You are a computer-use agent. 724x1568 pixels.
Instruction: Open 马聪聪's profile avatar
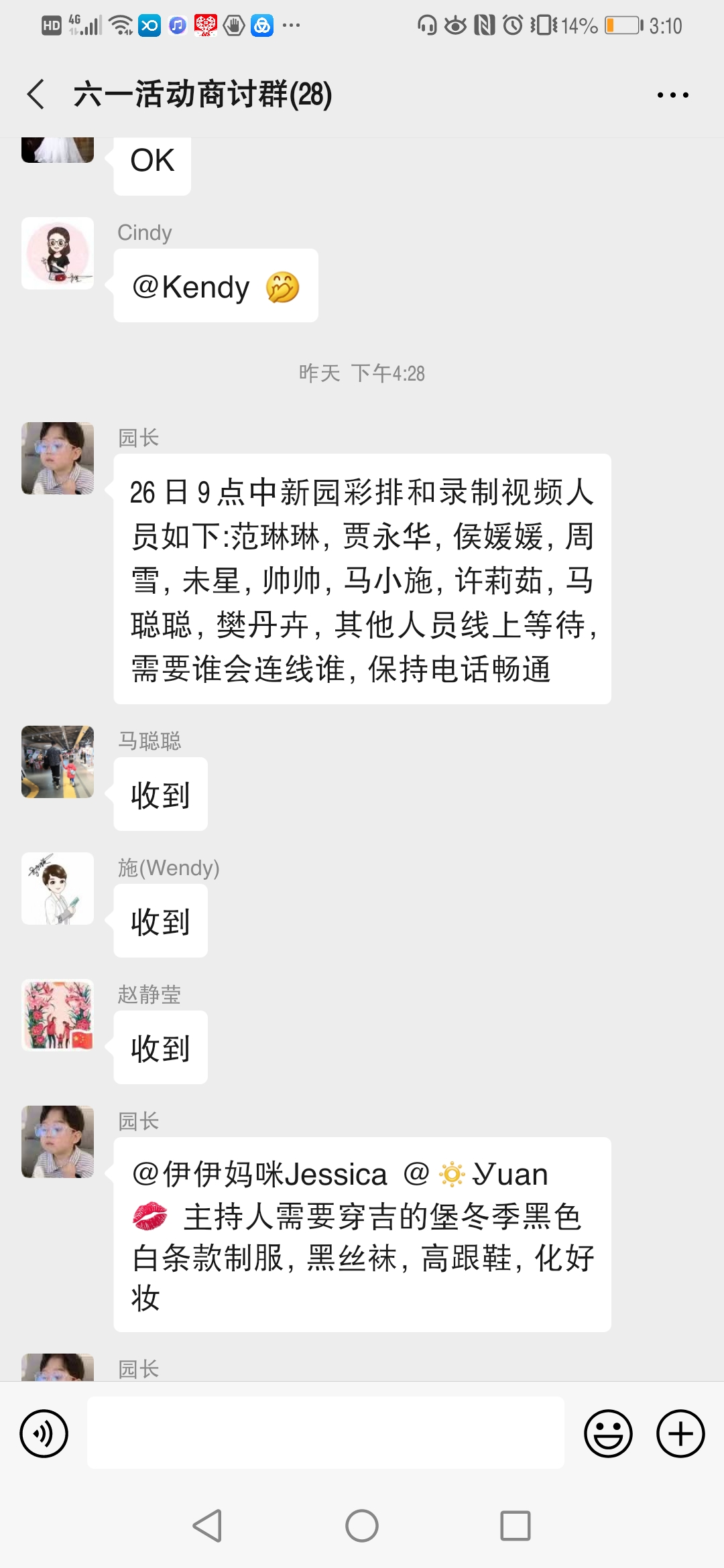tap(58, 762)
